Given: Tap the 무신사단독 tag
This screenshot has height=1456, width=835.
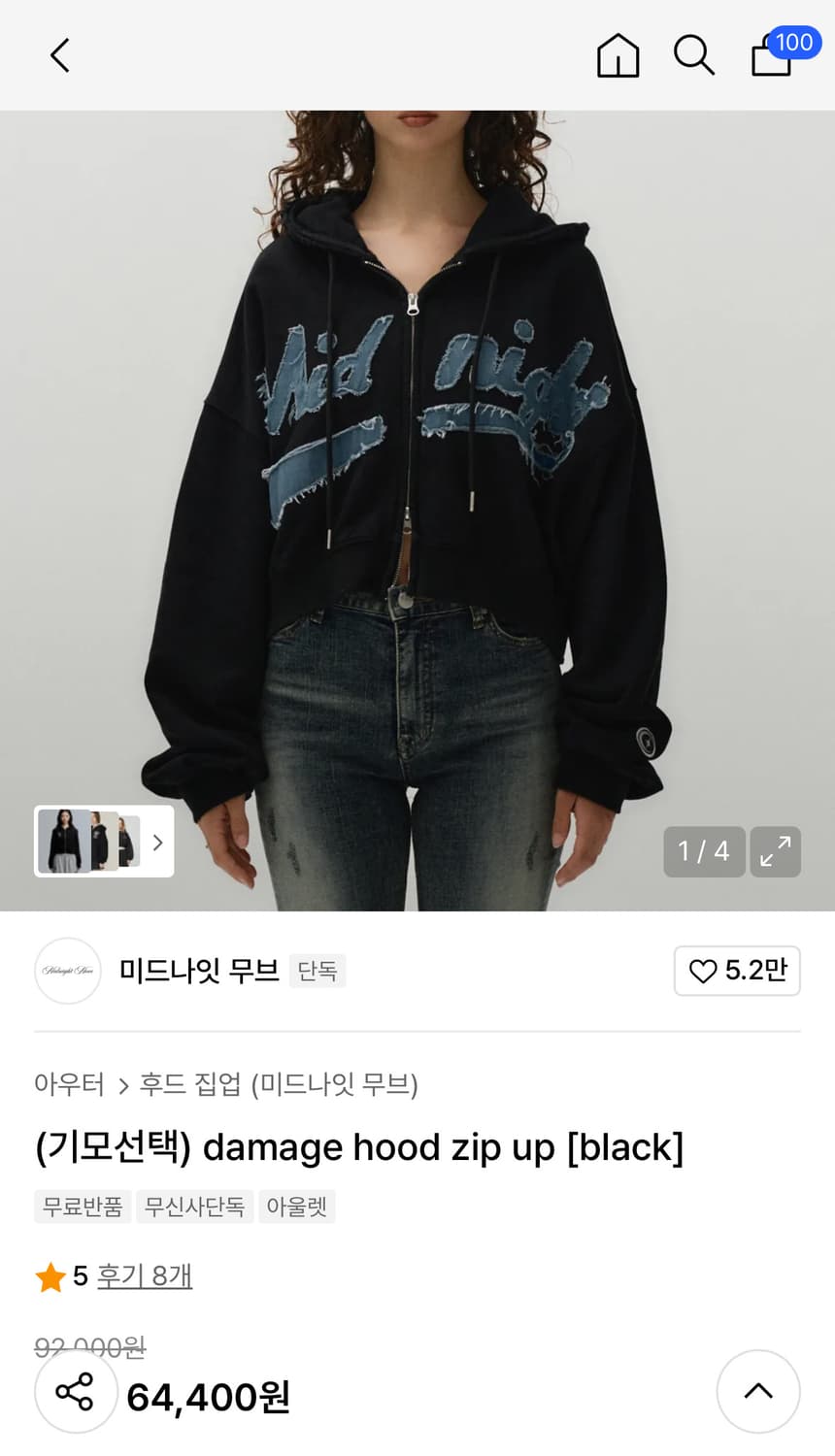Looking at the screenshot, I should [x=194, y=1207].
